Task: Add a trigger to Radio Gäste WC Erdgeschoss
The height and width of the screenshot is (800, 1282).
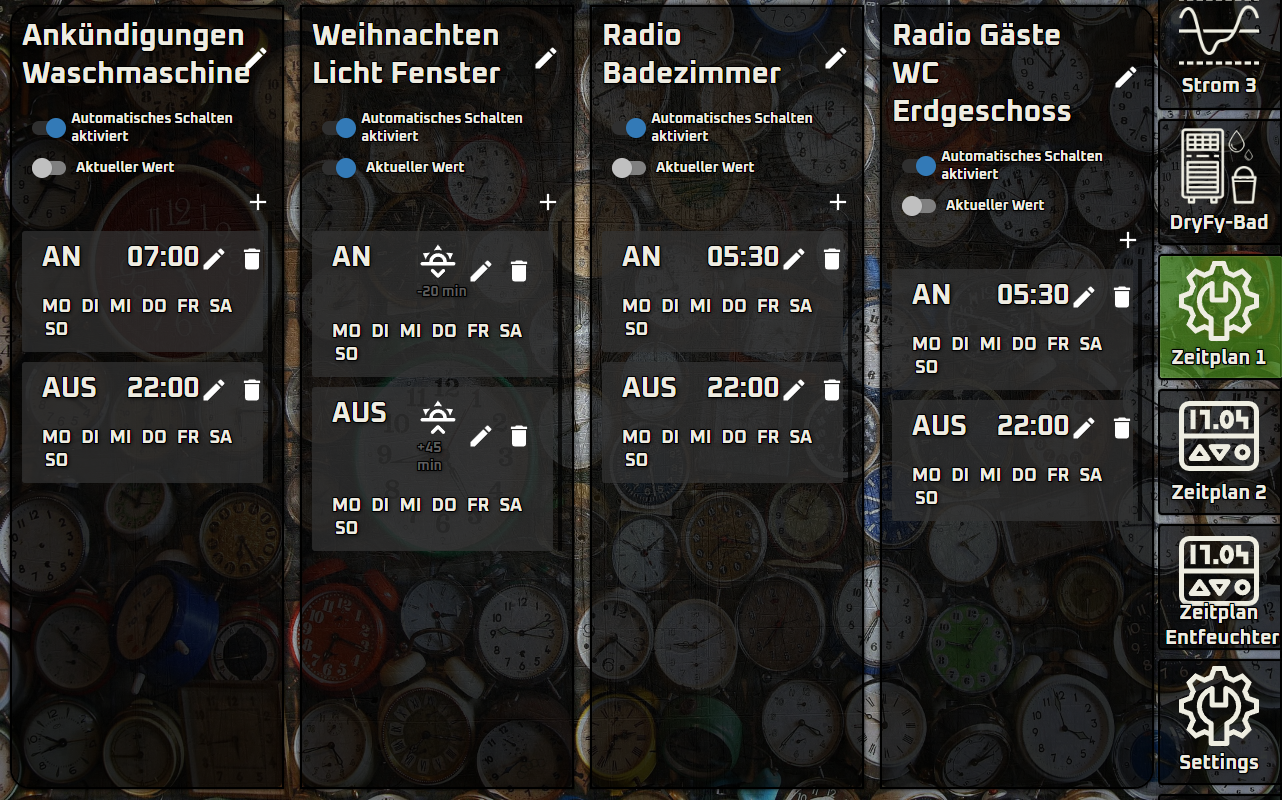Action: coord(1128,240)
